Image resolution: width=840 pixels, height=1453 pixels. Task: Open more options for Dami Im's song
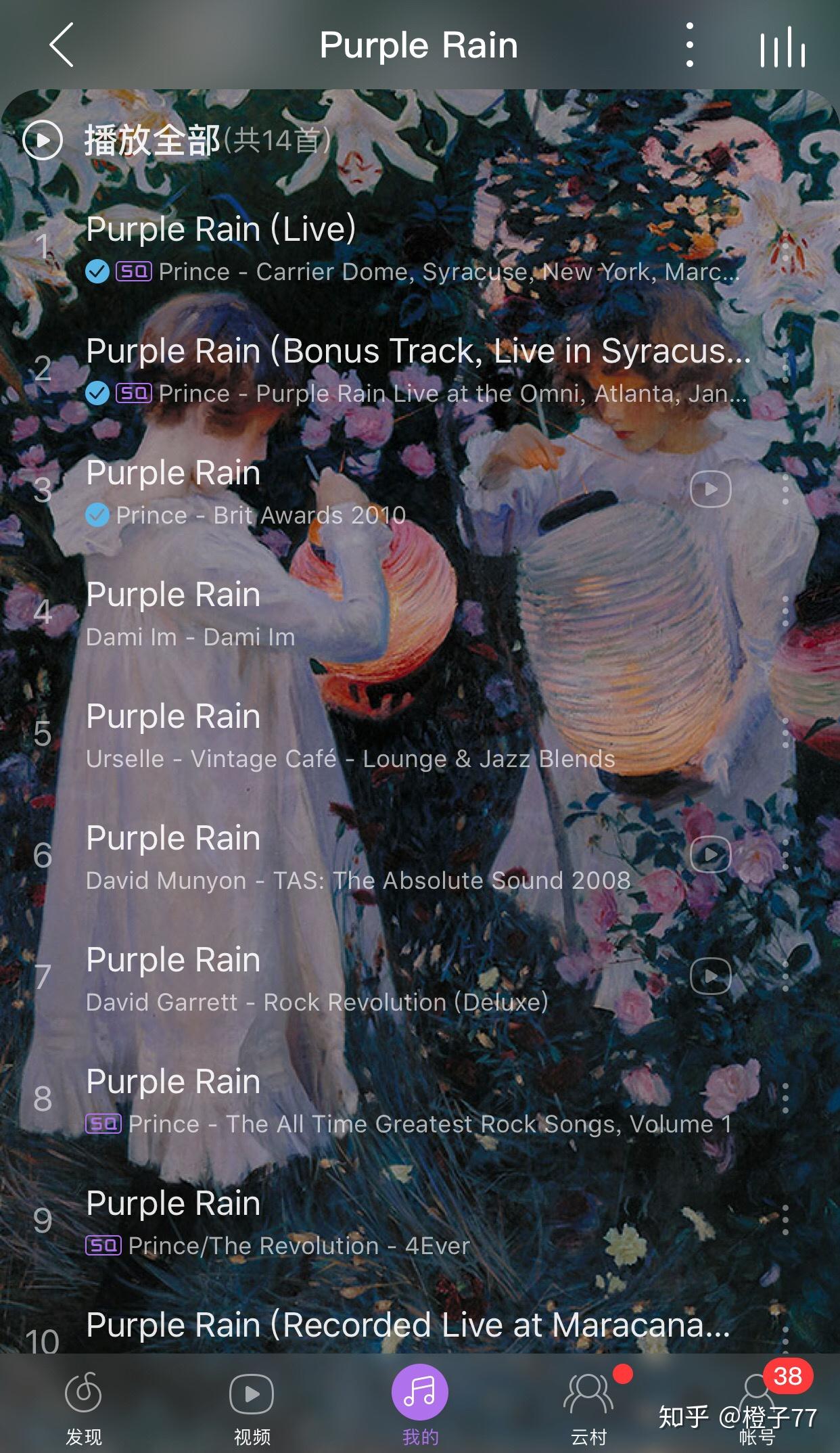click(785, 611)
